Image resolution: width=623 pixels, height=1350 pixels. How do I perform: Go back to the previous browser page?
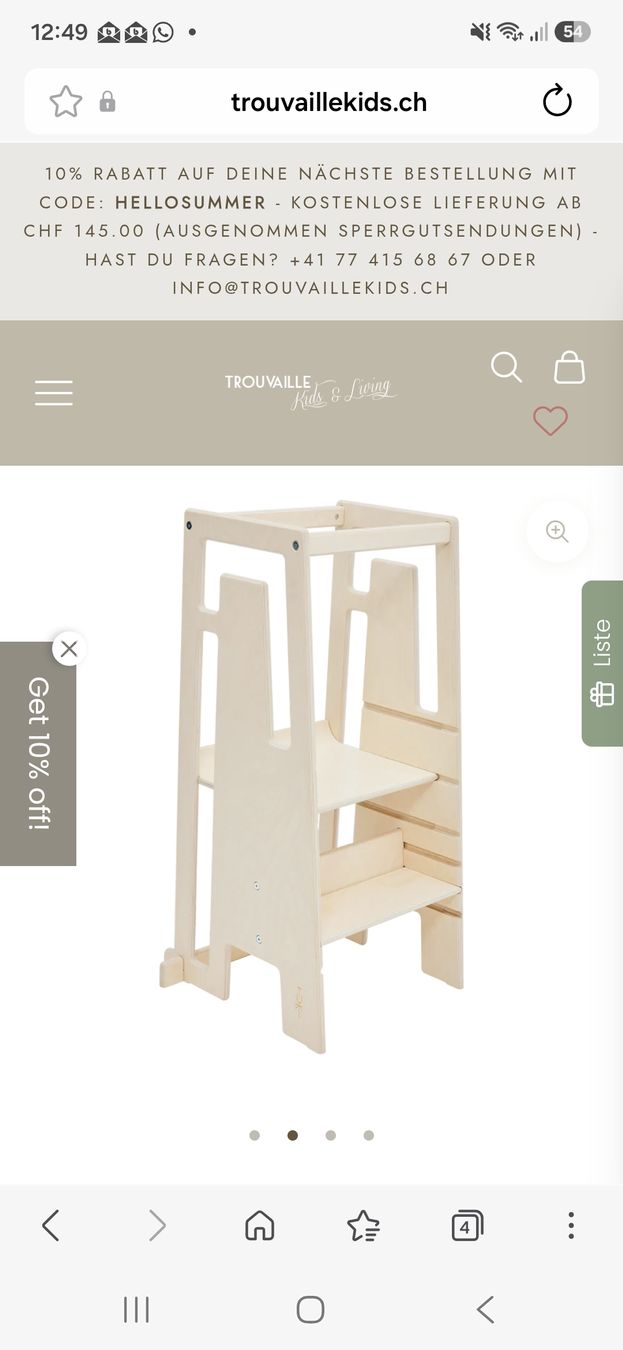(52, 1225)
